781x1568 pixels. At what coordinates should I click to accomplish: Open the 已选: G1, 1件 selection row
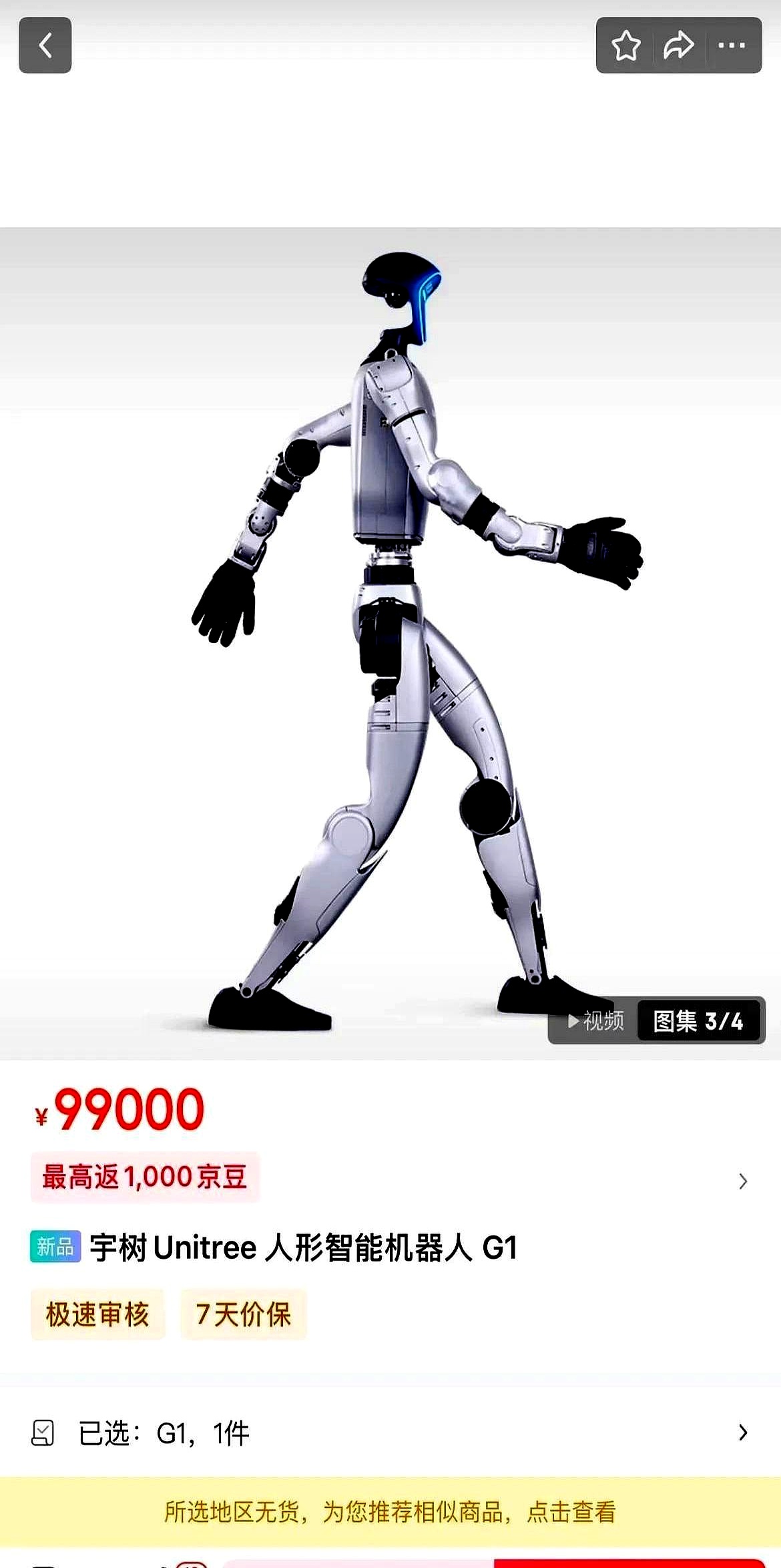pos(390,1433)
